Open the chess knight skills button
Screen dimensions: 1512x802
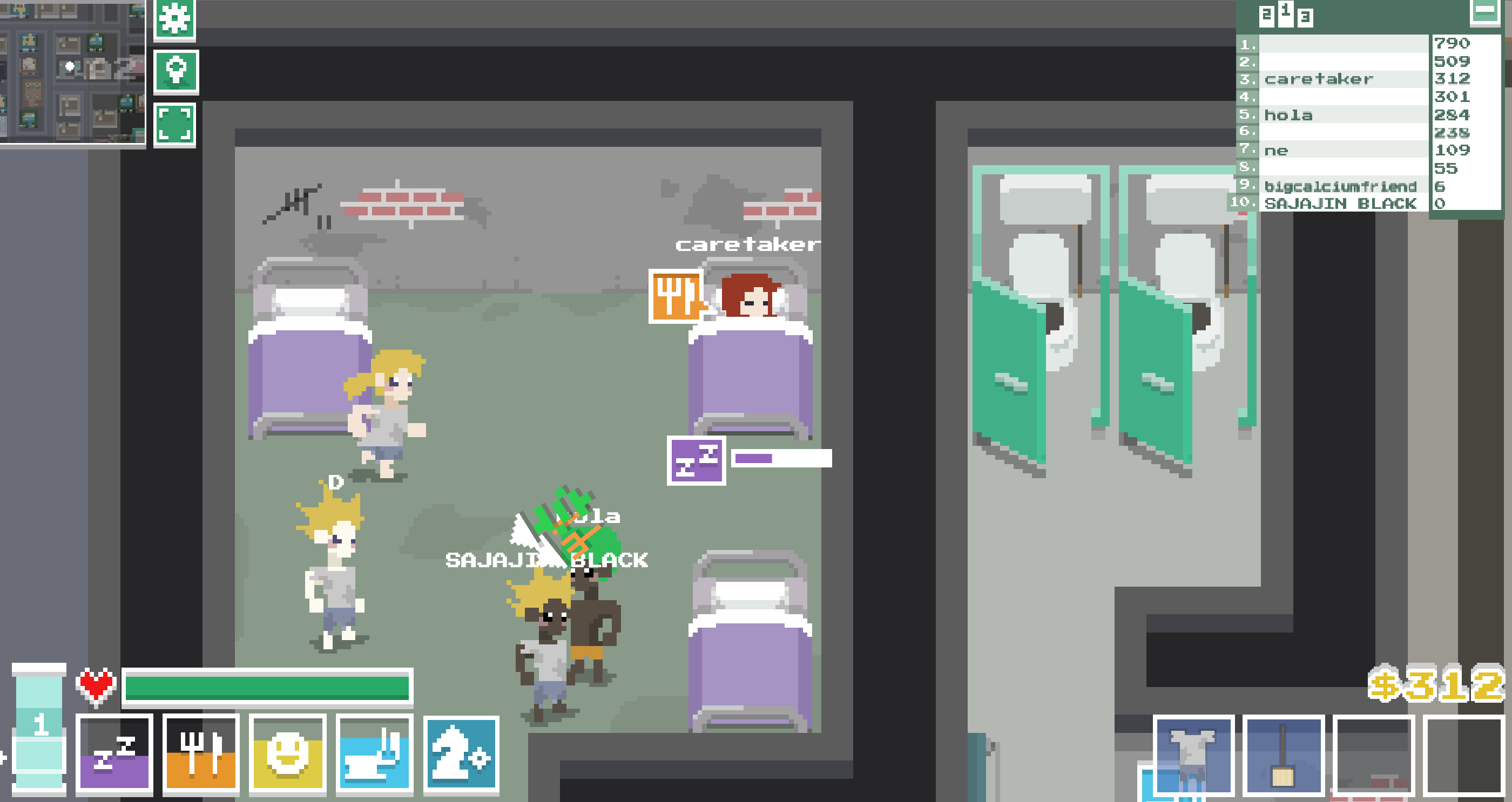(x=461, y=753)
